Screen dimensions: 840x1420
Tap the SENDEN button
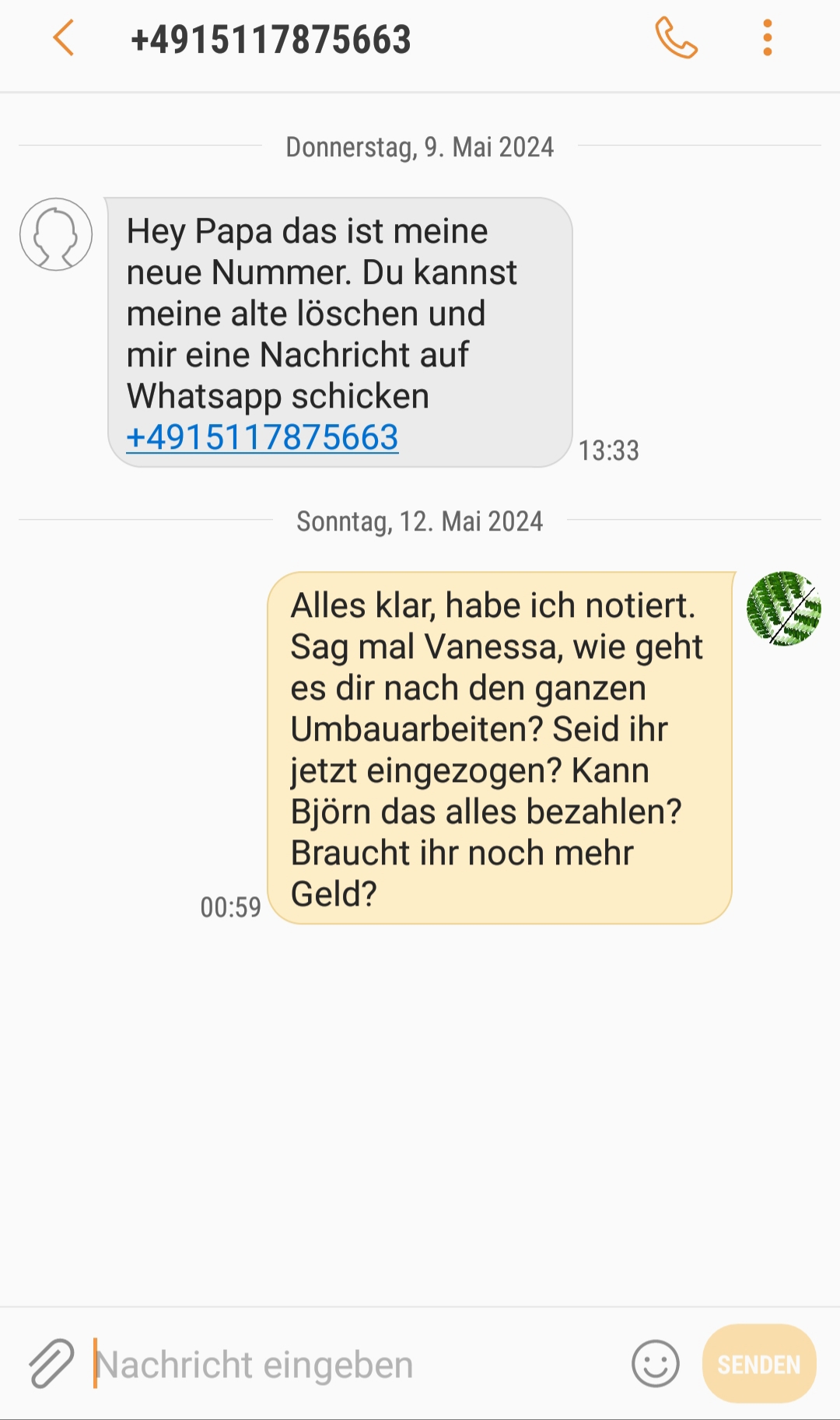(758, 1364)
